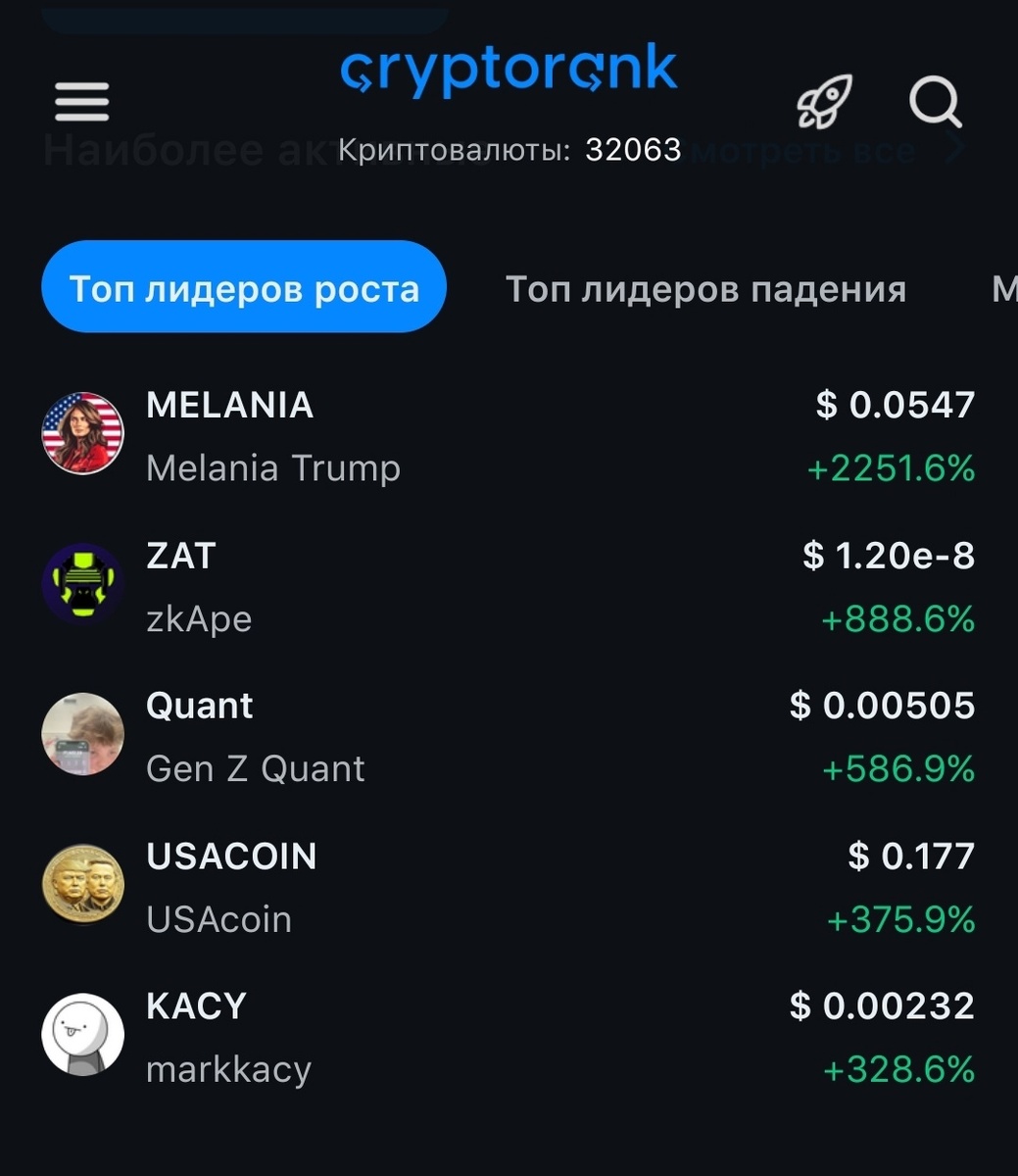
Task: Switch to Топ лидеров падения tab
Action: (x=705, y=289)
